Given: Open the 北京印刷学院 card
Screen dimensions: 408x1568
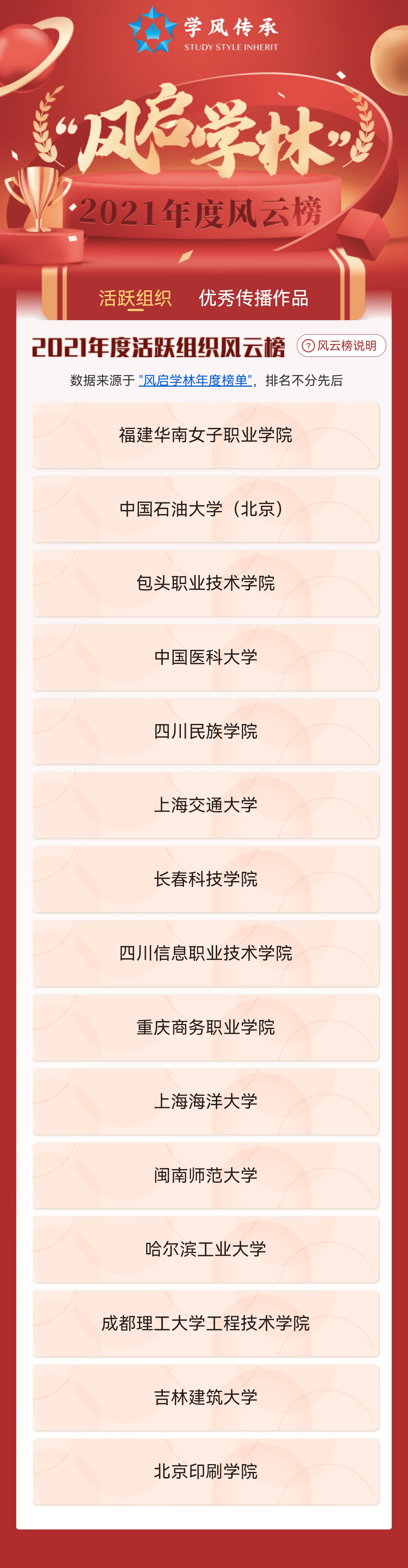Looking at the screenshot, I should click(206, 1471).
